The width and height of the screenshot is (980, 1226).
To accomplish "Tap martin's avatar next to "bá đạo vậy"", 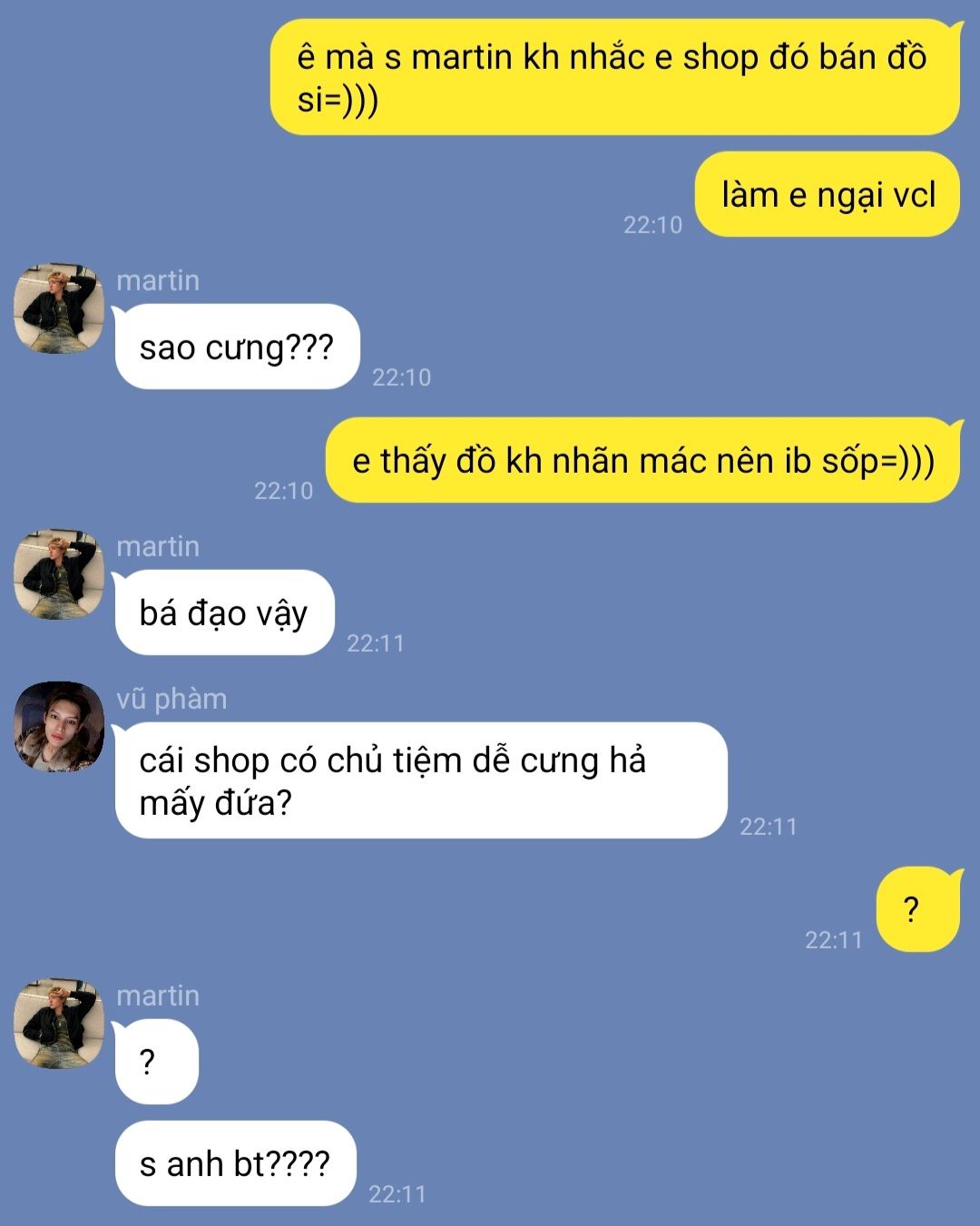I will click(x=59, y=574).
